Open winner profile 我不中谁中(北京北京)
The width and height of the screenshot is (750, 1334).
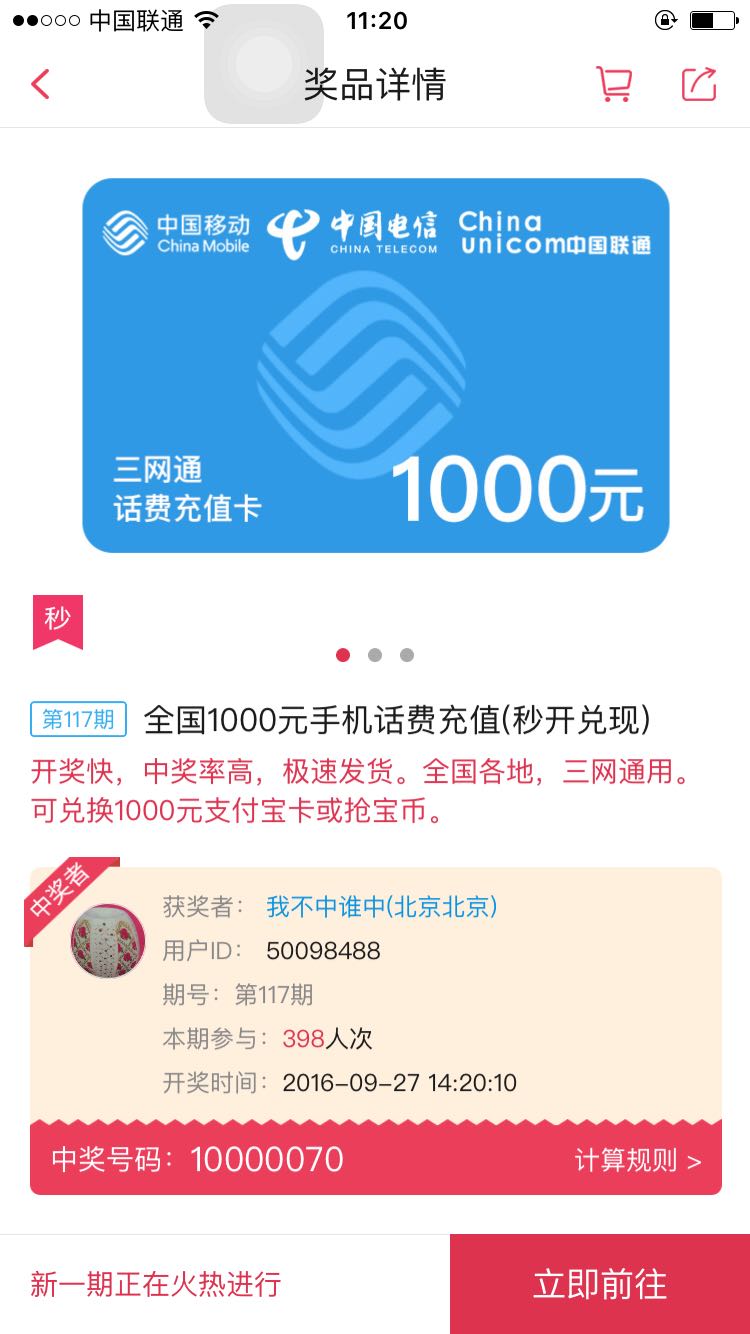(382, 906)
